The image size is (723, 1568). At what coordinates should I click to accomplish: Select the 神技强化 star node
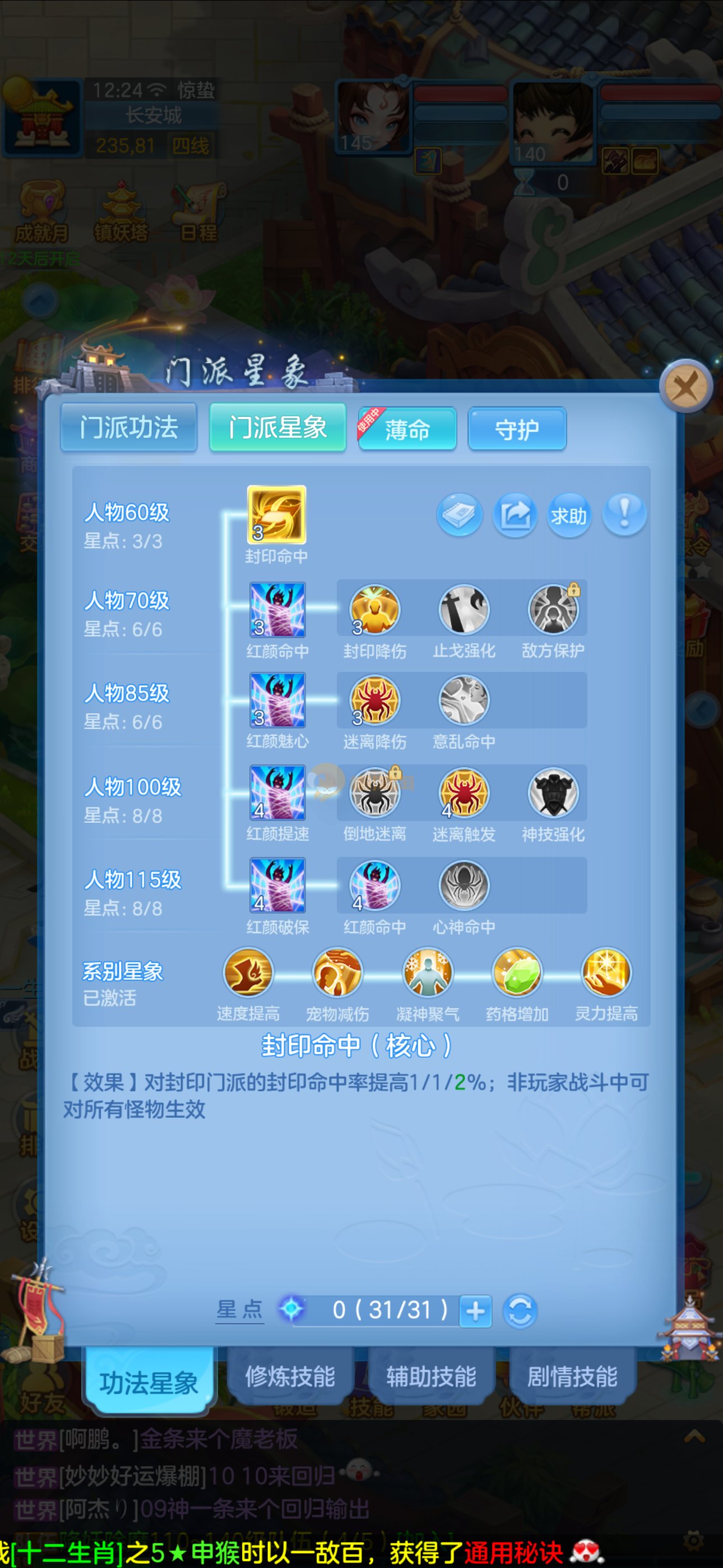pos(553,794)
